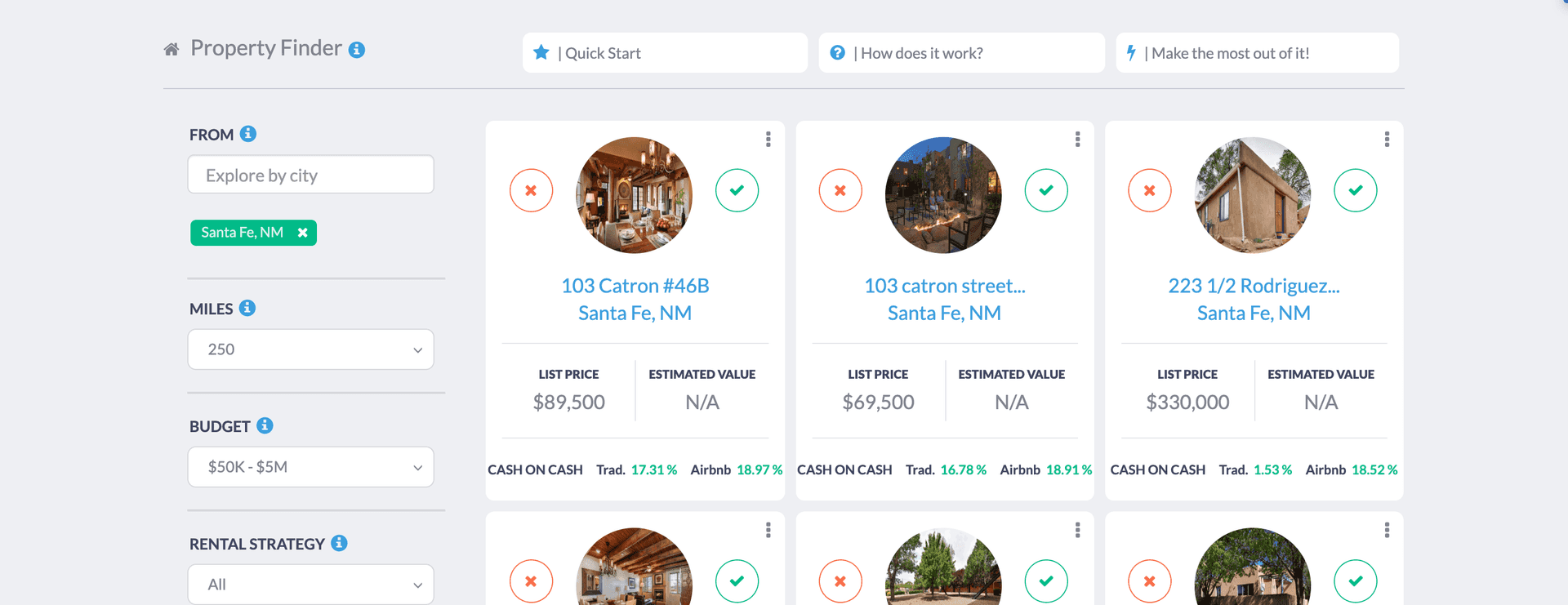Expand the Miles dropdown set to 250

[310, 349]
